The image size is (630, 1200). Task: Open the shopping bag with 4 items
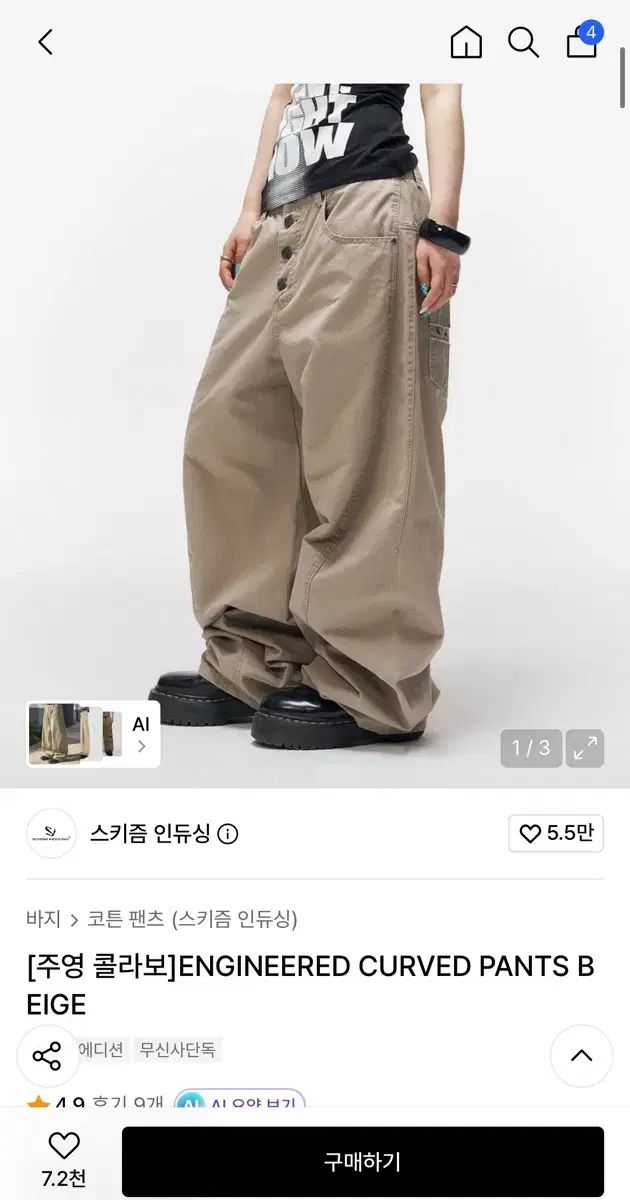pos(583,40)
